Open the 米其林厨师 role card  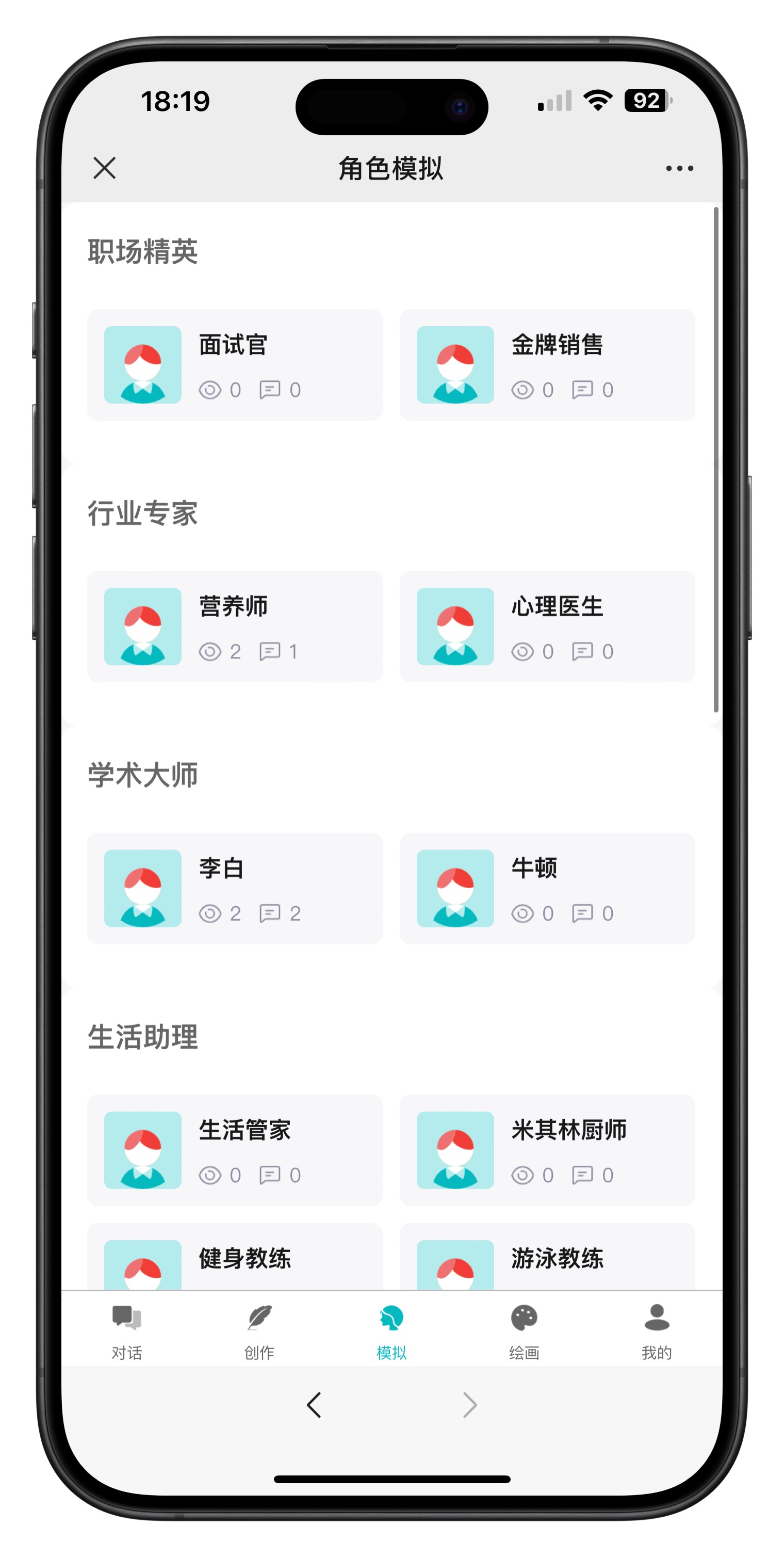click(547, 1150)
